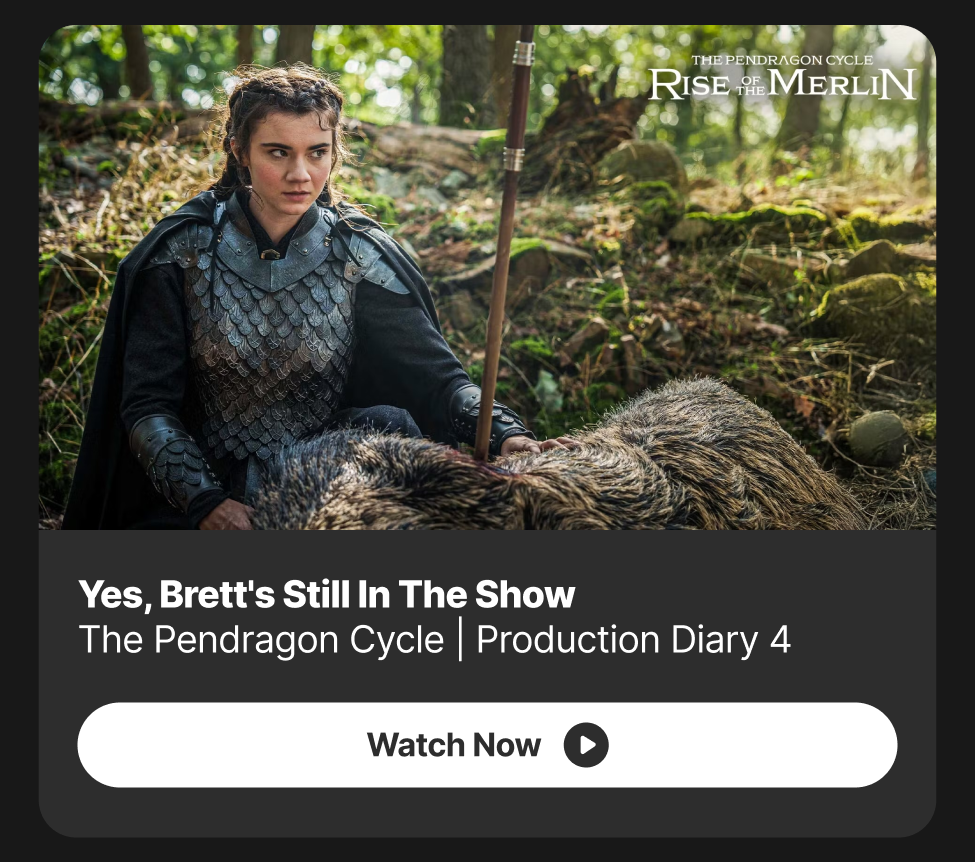
Task: Open the Production Diary 4 video thumbnail
Action: pyautogui.click(x=487, y=278)
